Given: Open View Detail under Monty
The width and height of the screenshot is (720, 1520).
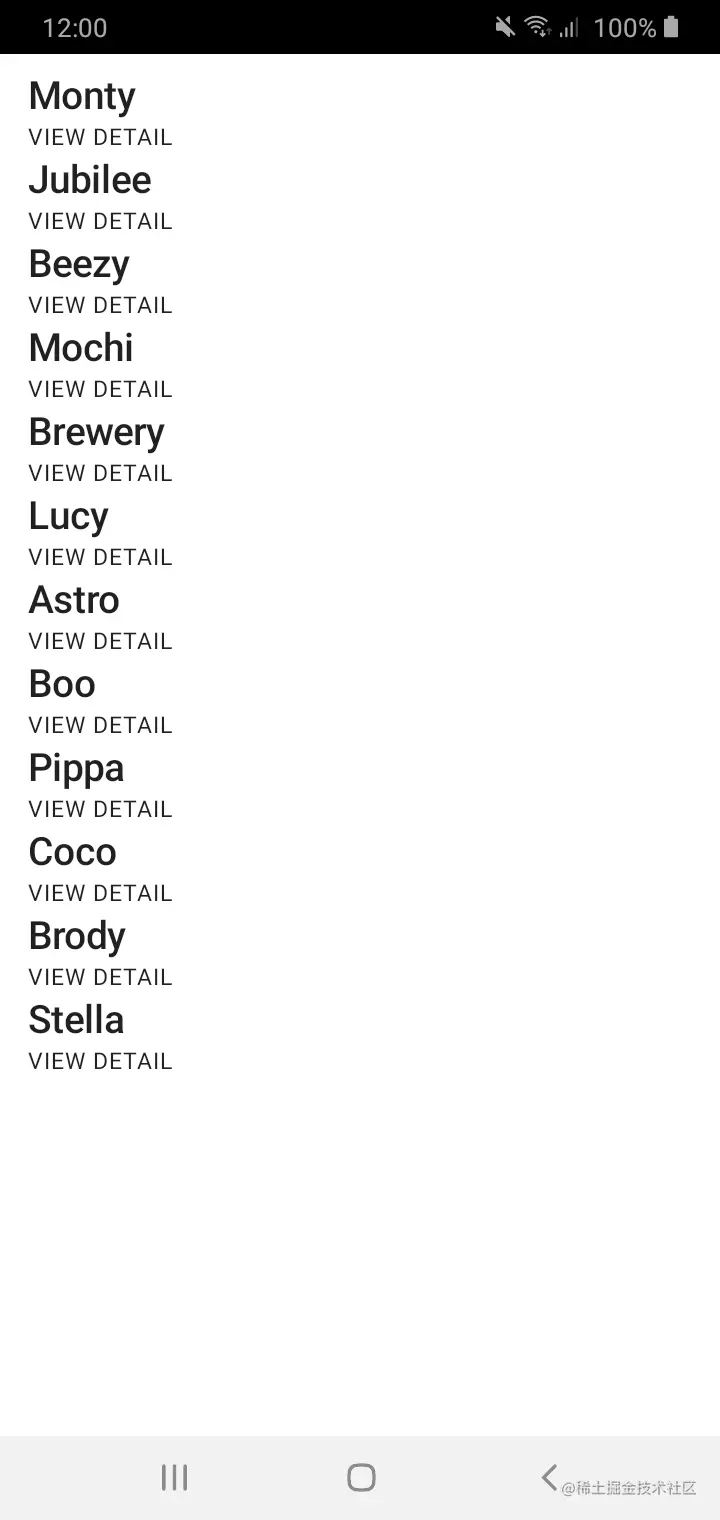Looking at the screenshot, I should tap(100, 137).
